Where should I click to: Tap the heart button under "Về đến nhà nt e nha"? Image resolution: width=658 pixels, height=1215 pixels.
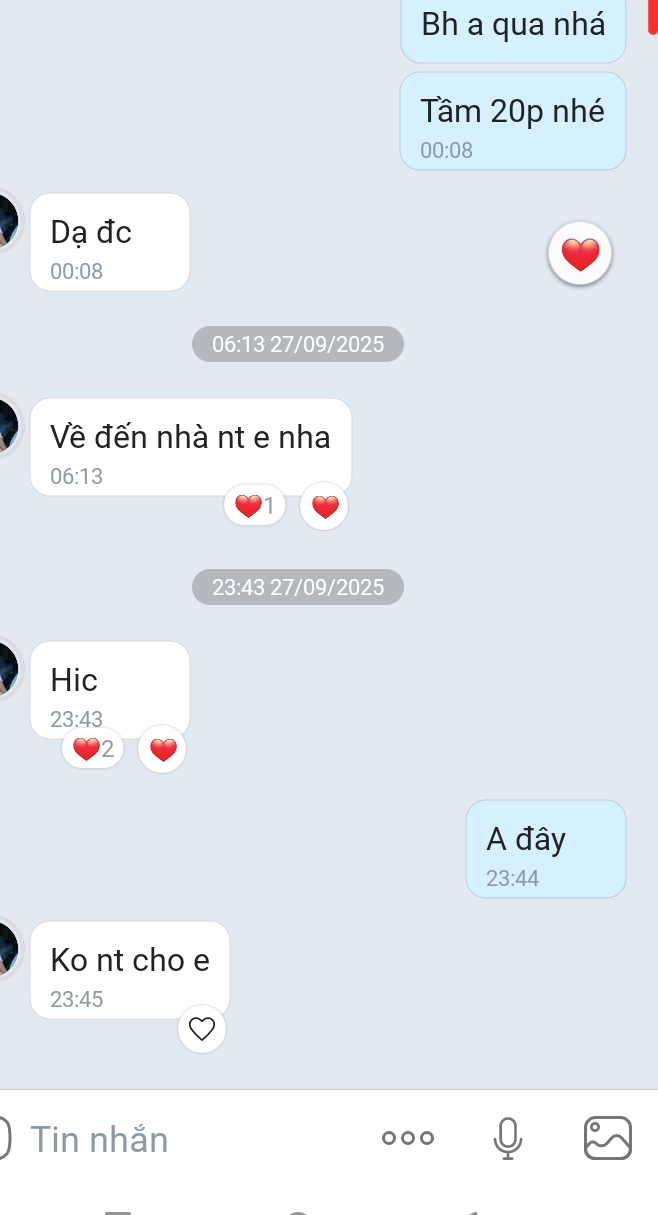tap(325, 507)
